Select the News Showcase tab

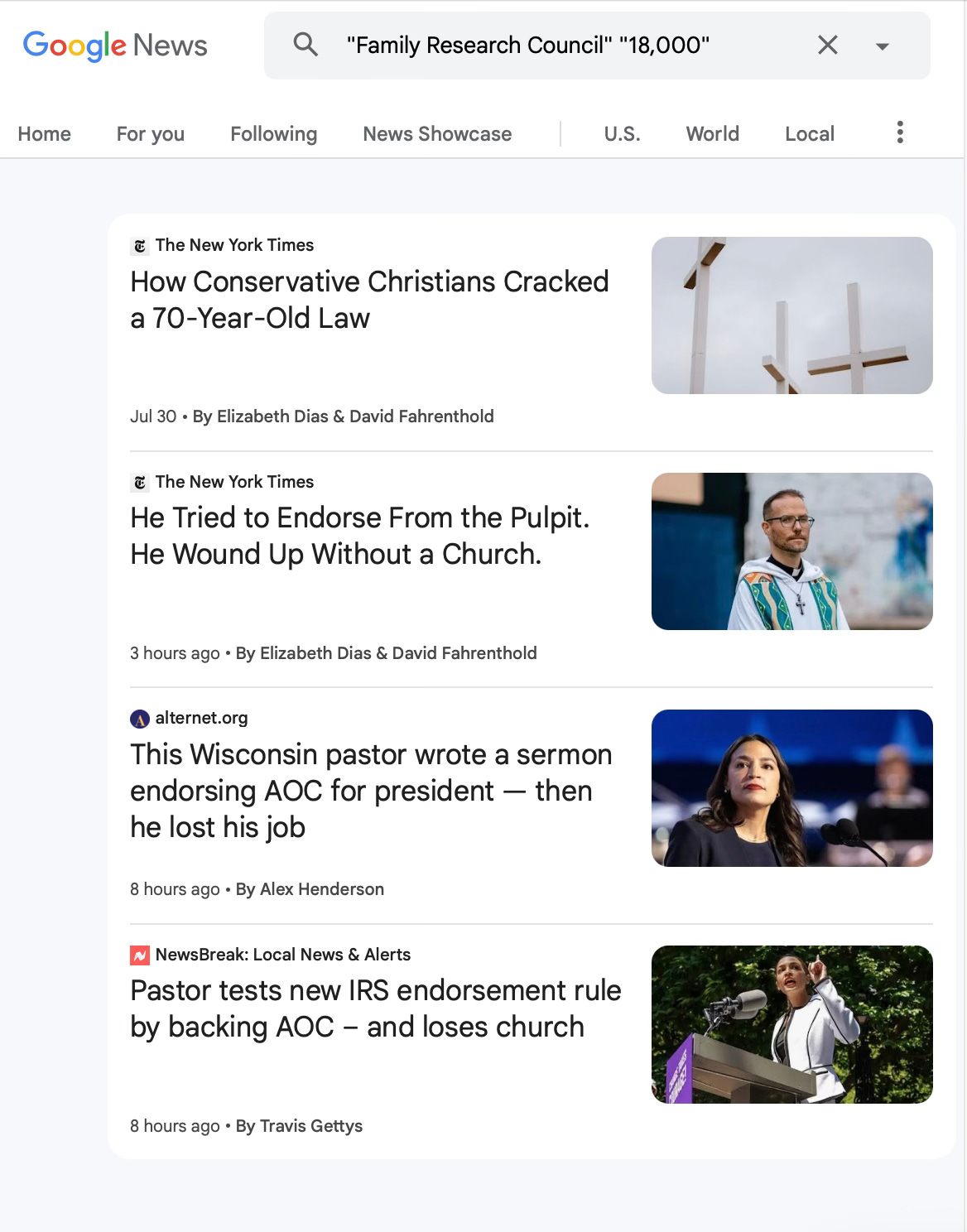coord(437,134)
